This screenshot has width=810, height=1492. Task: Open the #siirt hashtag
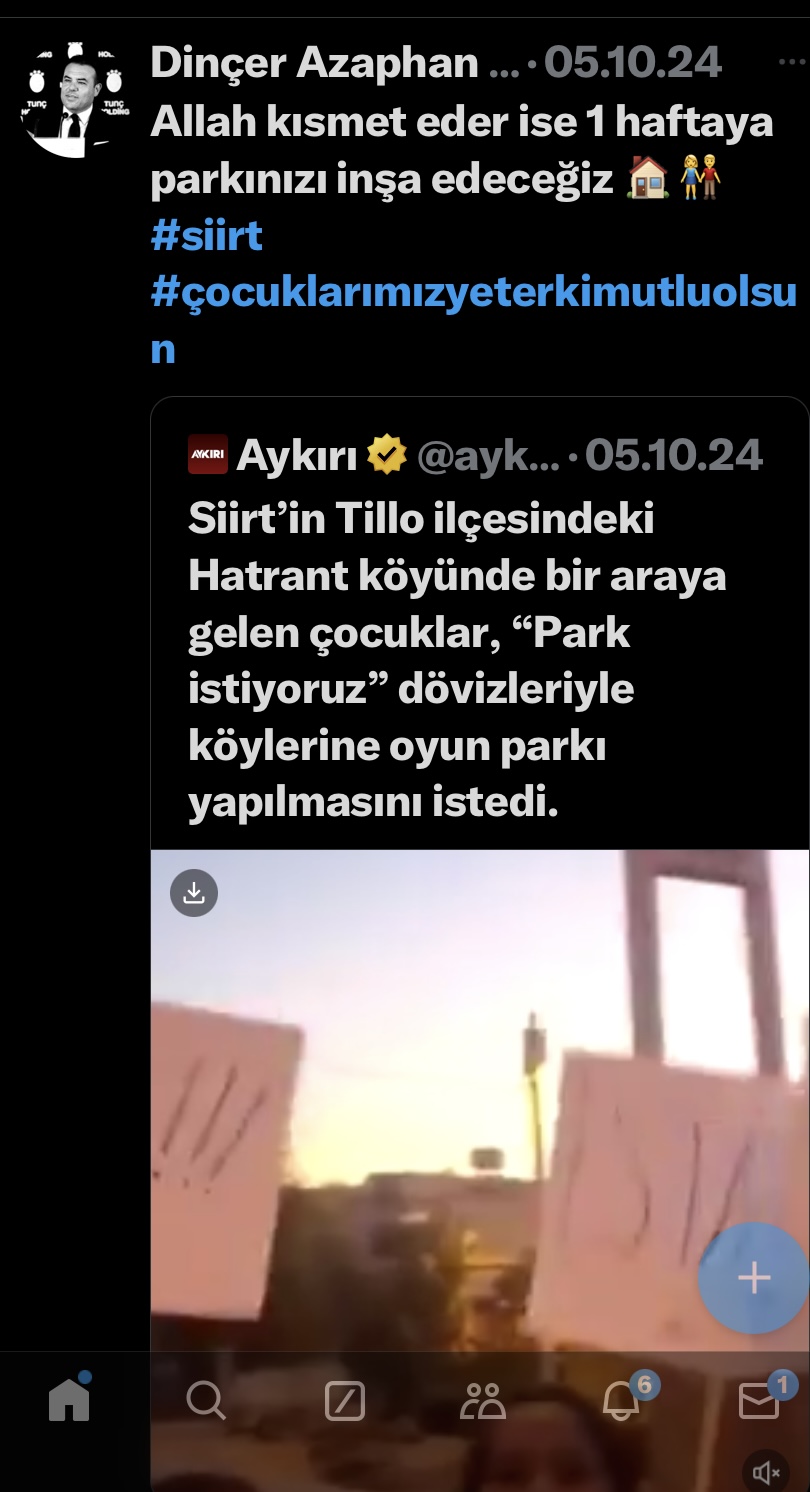pos(206,236)
